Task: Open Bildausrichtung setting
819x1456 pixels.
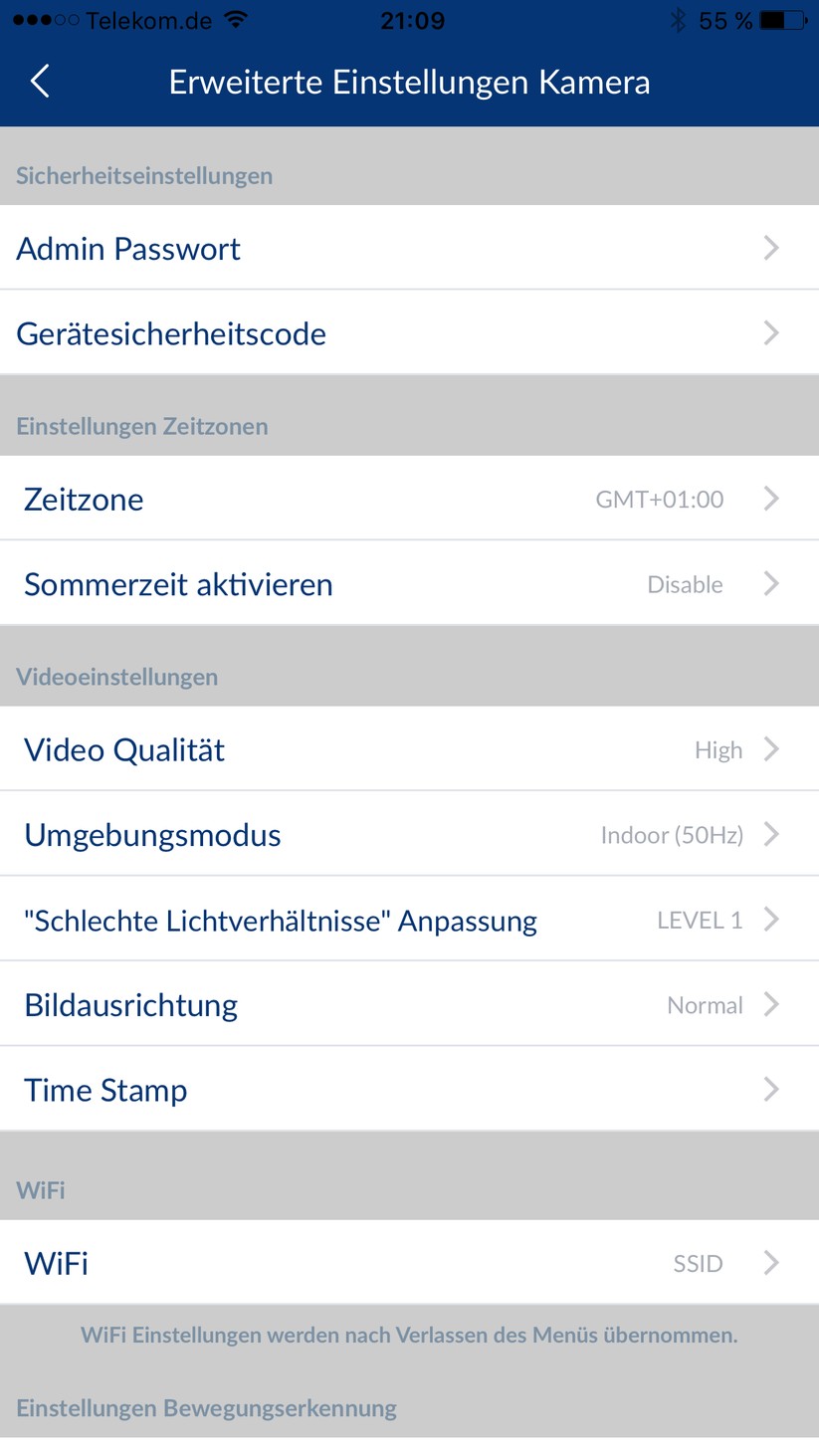Action: coord(409,1004)
